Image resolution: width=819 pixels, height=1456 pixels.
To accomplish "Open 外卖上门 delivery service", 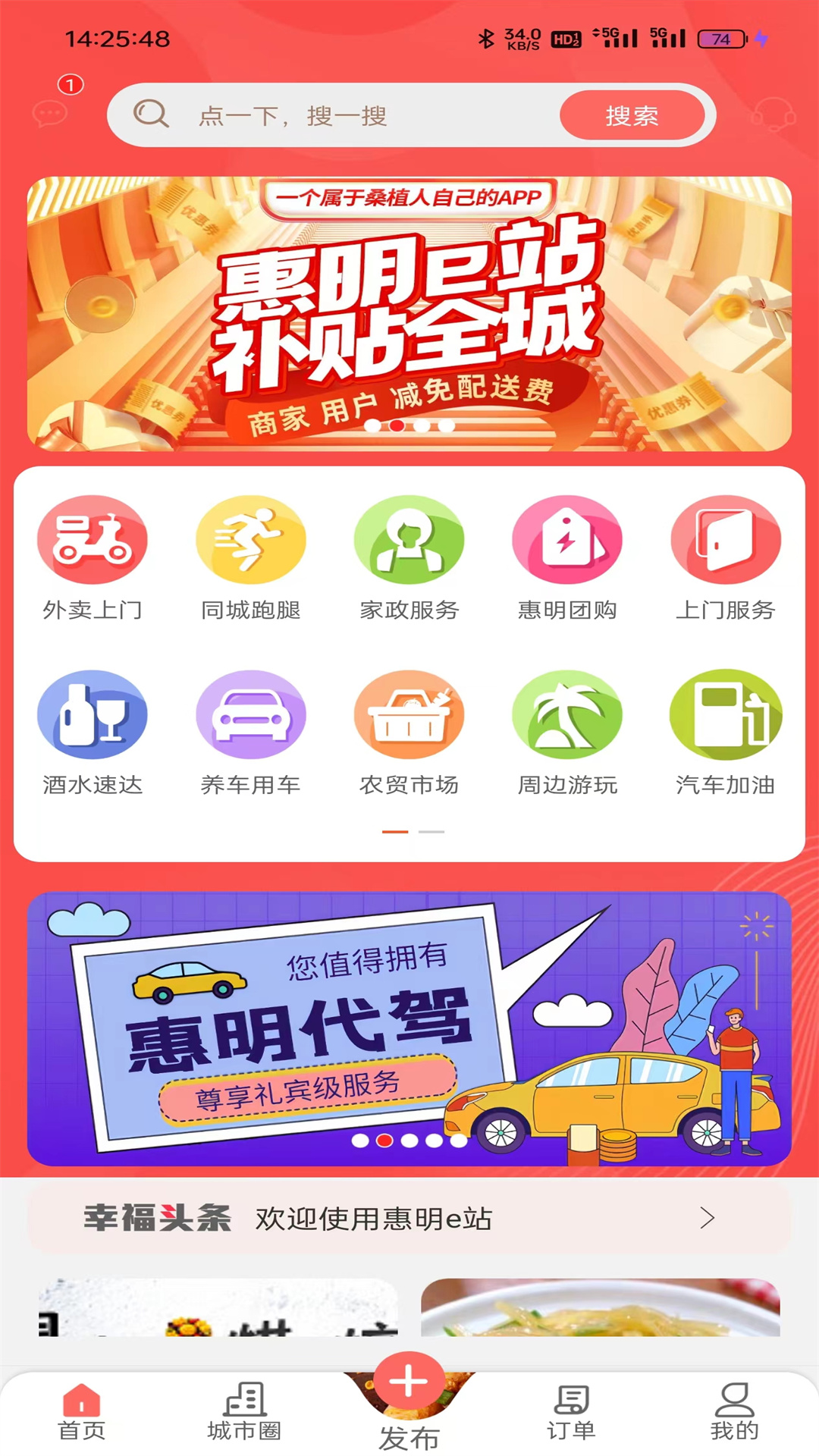I will 93,558.
